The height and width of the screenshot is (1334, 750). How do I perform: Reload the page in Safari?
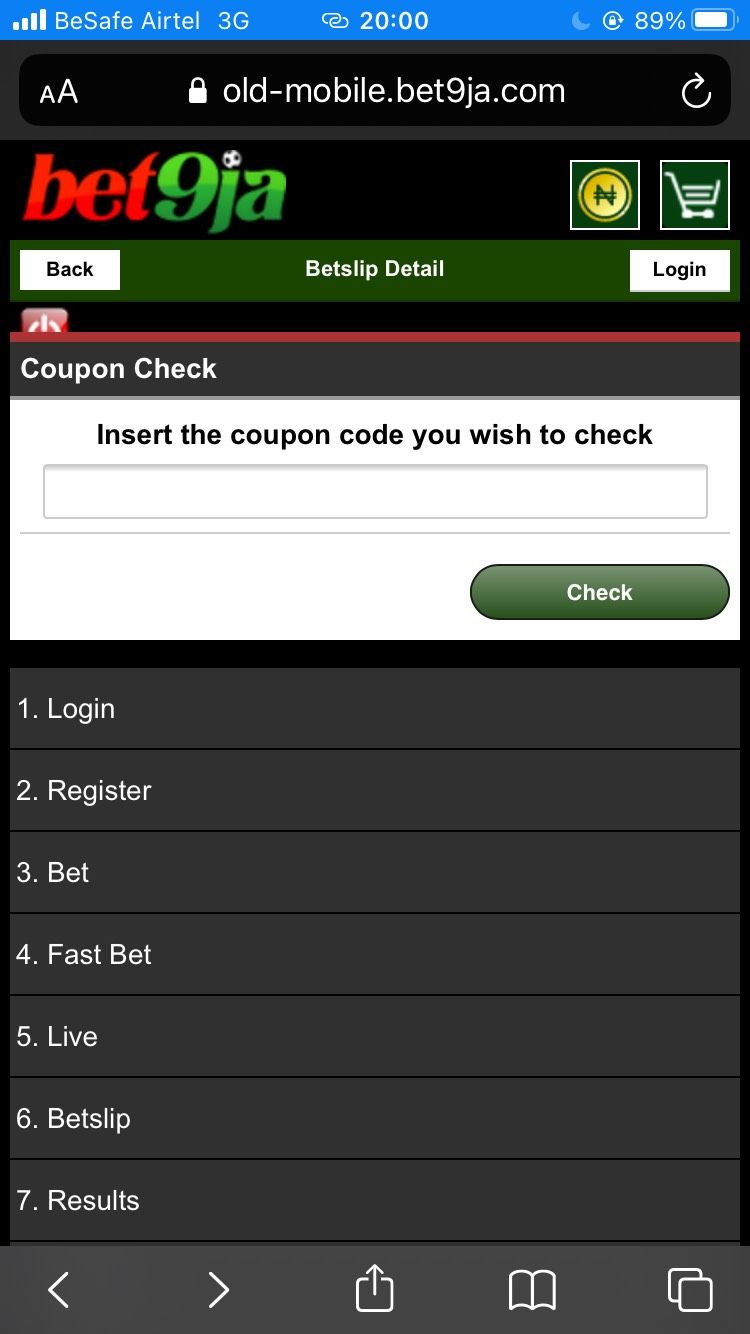coord(695,92)
